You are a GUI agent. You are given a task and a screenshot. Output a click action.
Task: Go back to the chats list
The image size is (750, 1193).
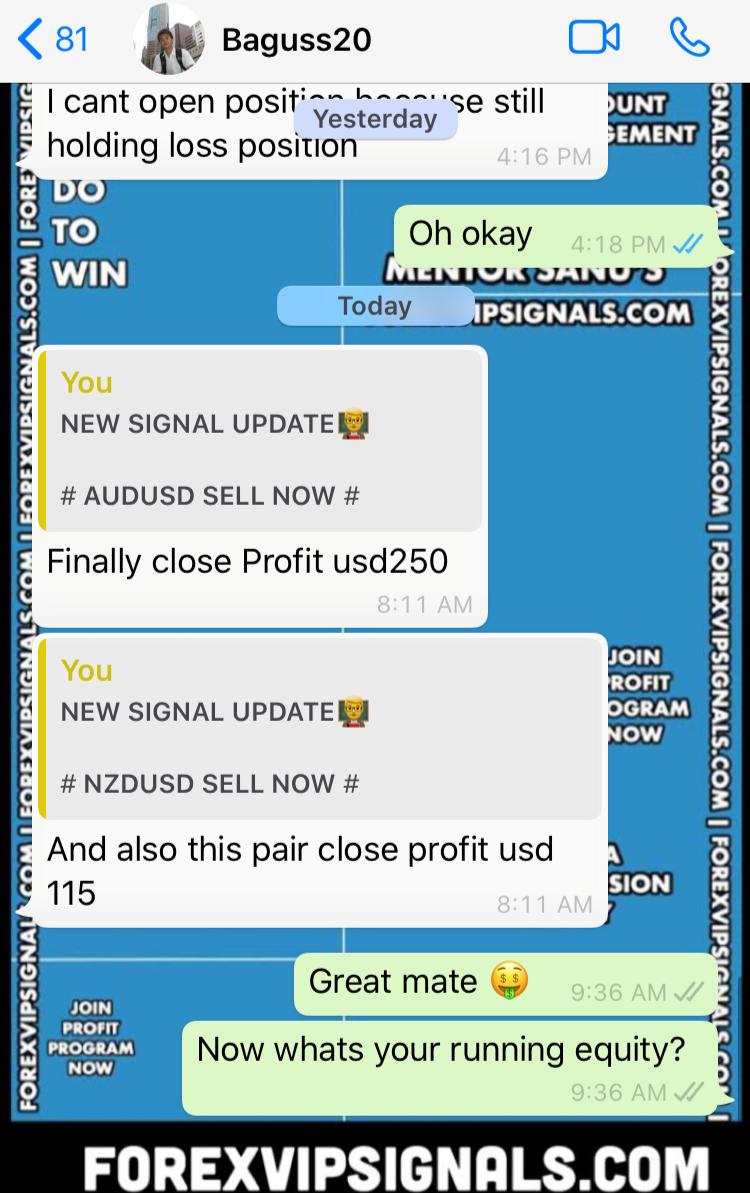pyautogui.click(x=52, y=39)
